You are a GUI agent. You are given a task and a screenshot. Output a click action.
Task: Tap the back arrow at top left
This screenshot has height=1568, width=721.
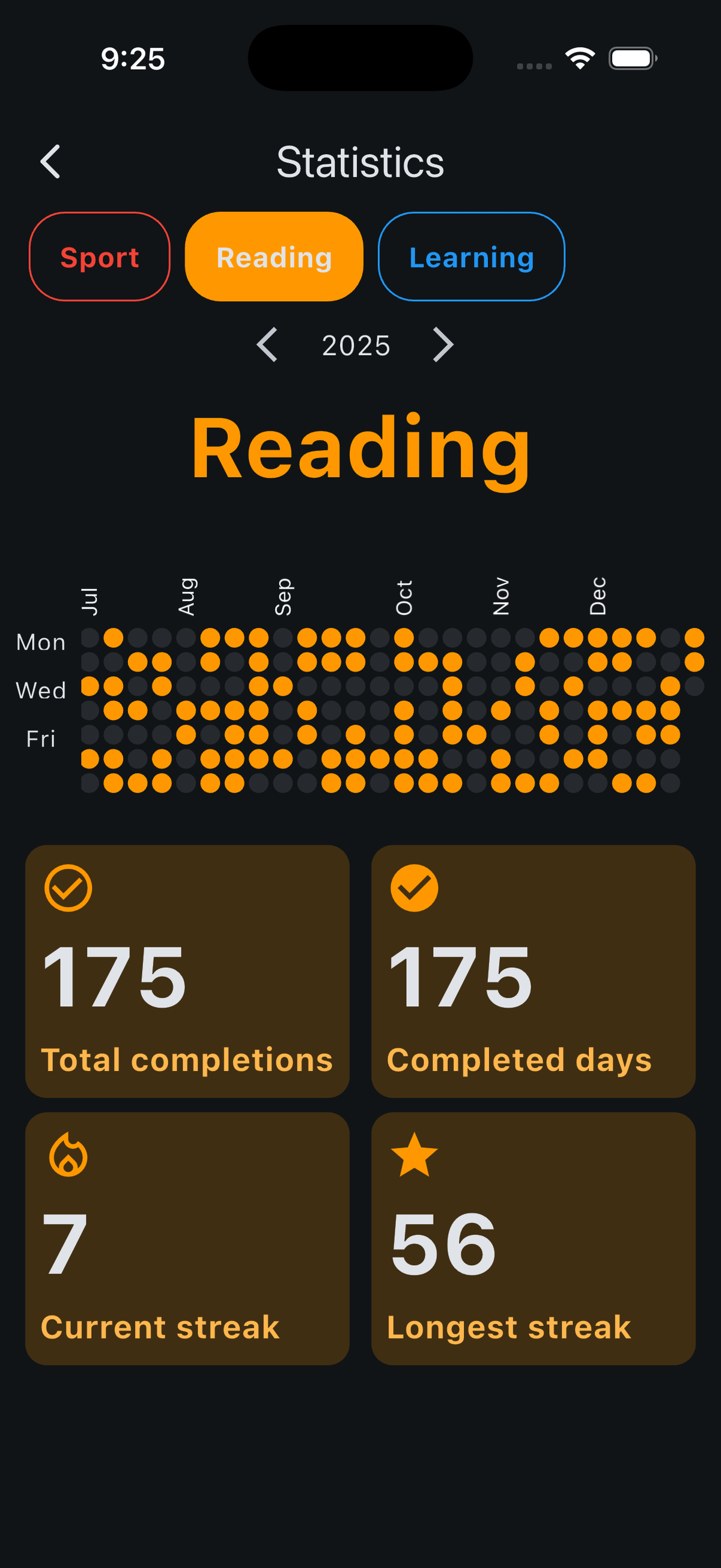point(51,161)
